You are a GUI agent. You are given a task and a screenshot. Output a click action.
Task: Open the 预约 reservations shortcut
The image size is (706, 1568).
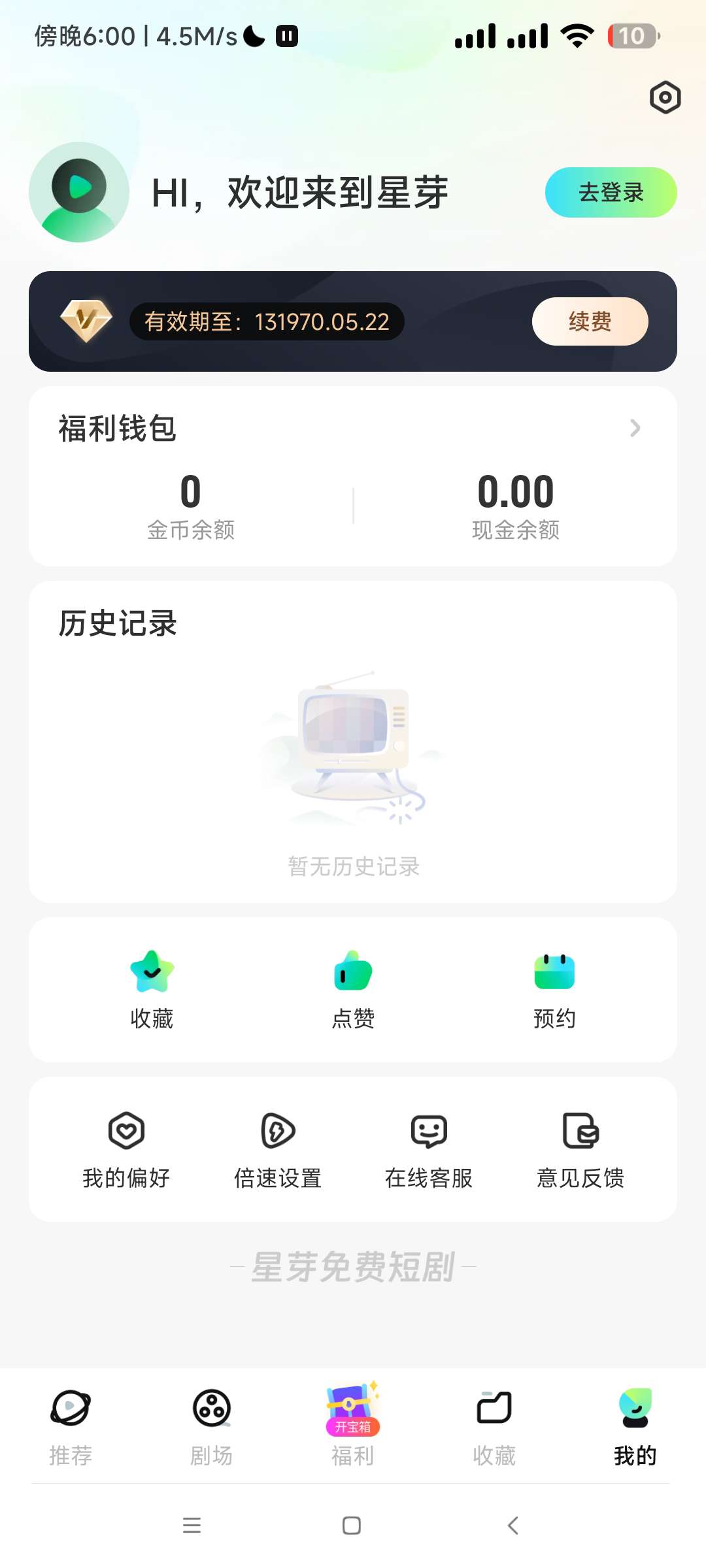tap(554, 989)
